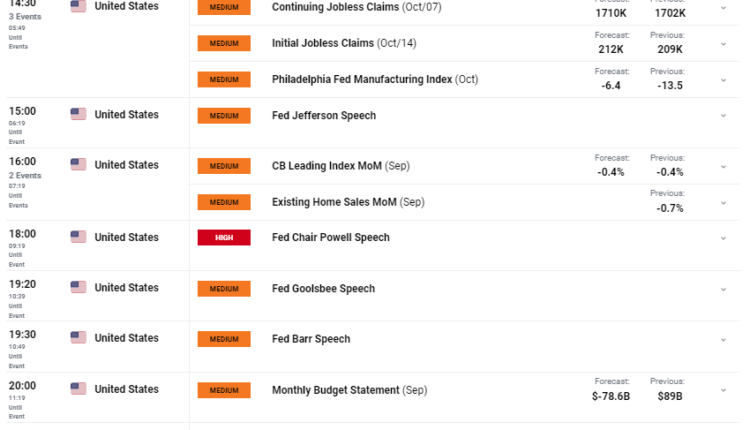This screenshot has height=430, width=750.
Task: Show details for CB Leading Index MoM
Action: (x=723, y=166)
